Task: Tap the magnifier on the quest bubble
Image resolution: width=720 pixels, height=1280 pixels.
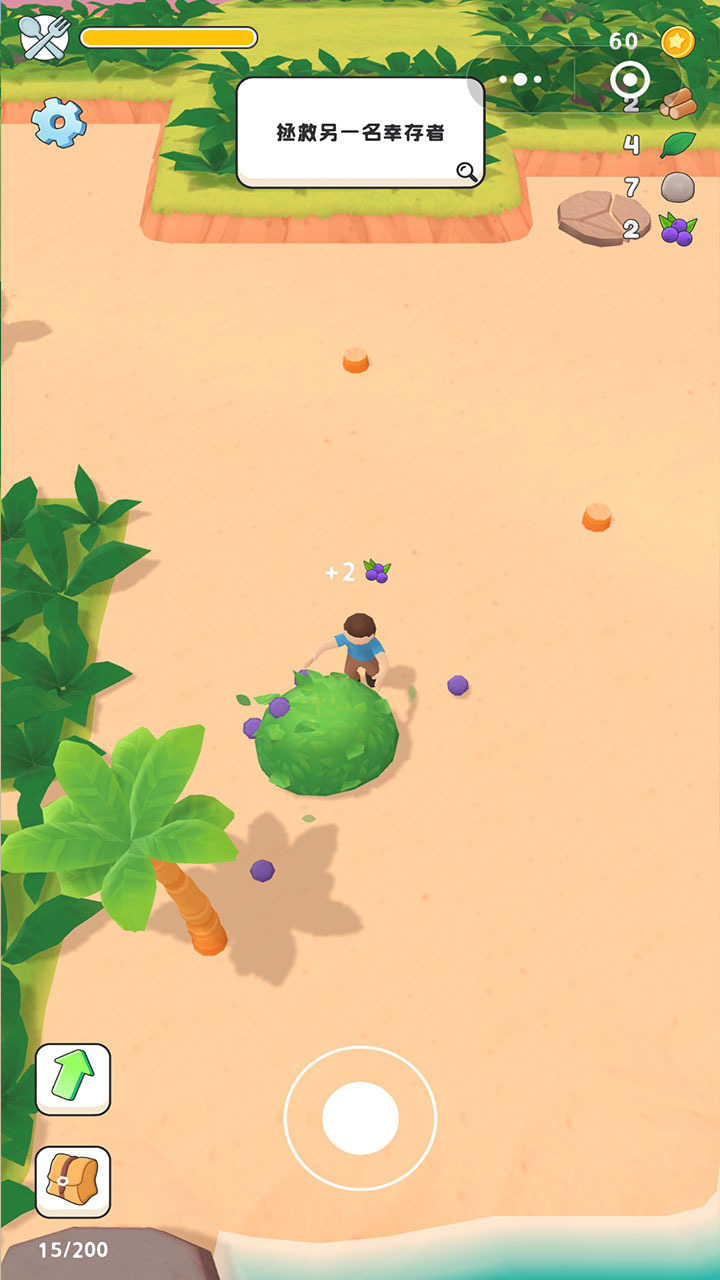Action: click(x=467, y=171)
